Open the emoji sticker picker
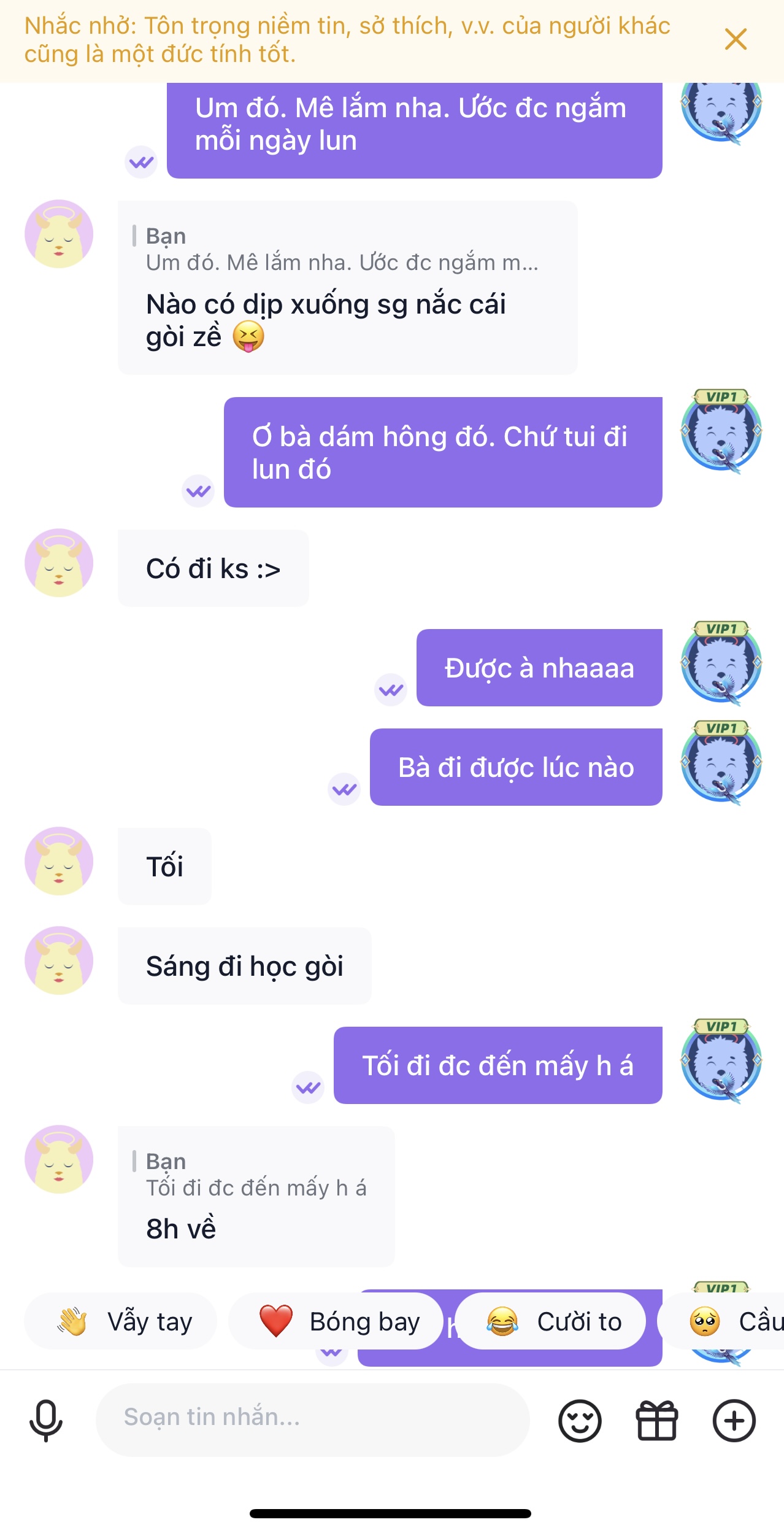 (579, 1420)
